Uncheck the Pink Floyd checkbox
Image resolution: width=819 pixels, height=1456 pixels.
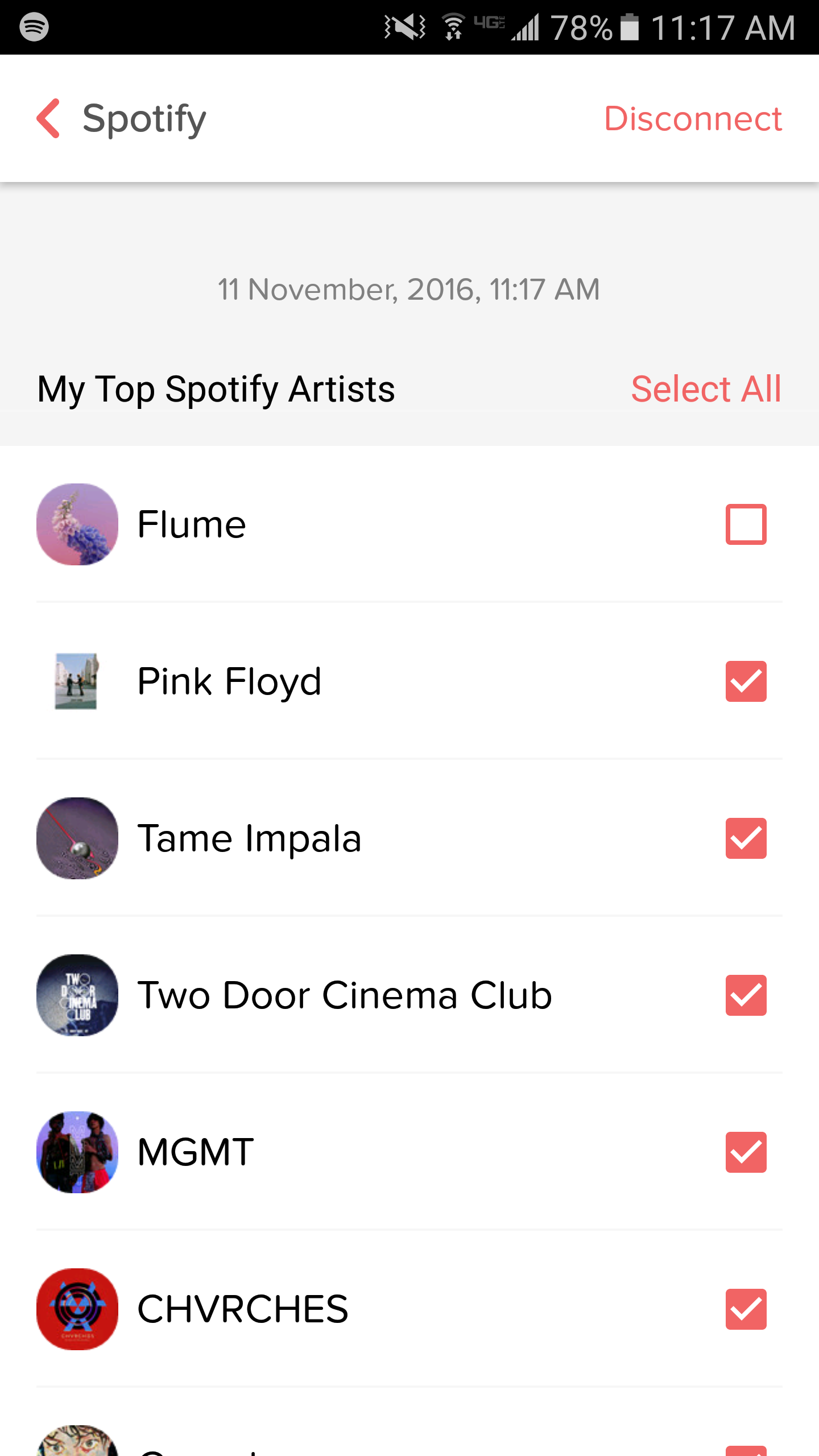click(746, 681)
